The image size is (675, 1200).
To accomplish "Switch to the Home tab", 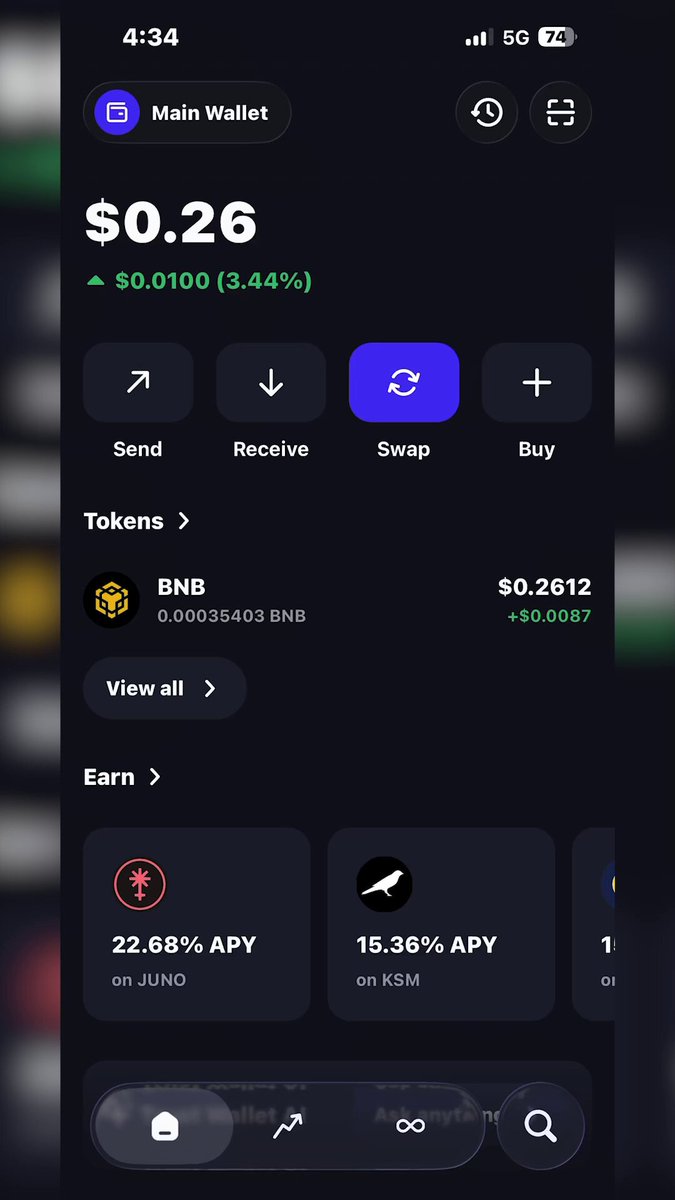I will [x=165, y=1126].
